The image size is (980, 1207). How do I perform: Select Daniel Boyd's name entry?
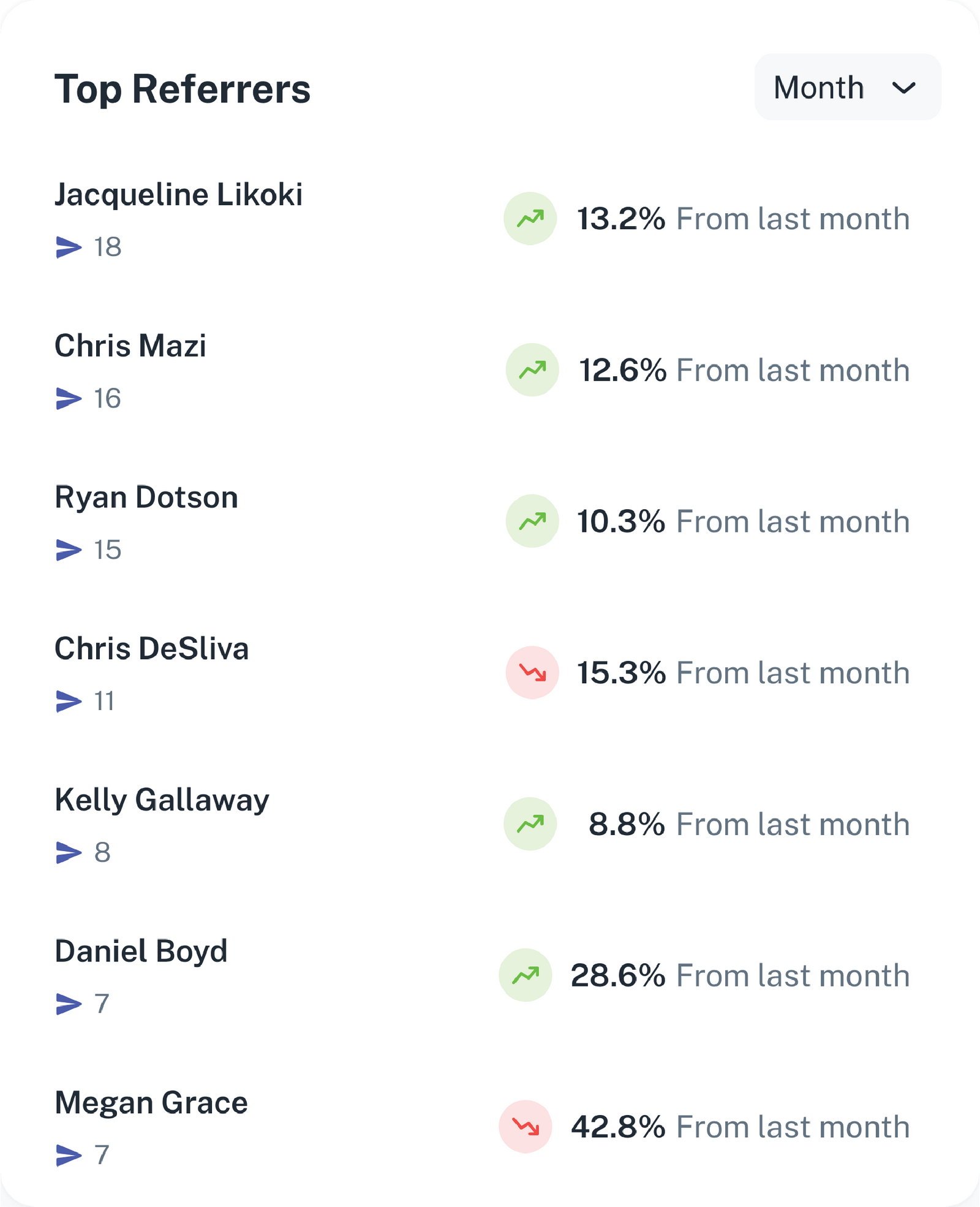(x=140, y=952)
